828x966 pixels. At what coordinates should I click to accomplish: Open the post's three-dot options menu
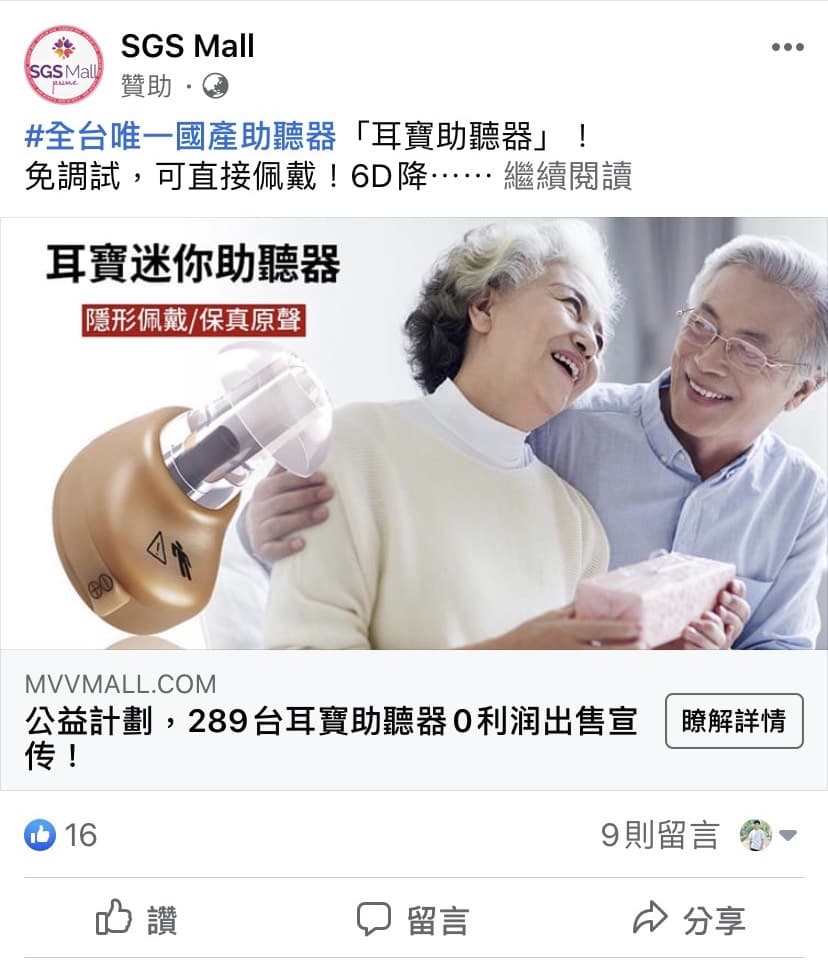787,48
